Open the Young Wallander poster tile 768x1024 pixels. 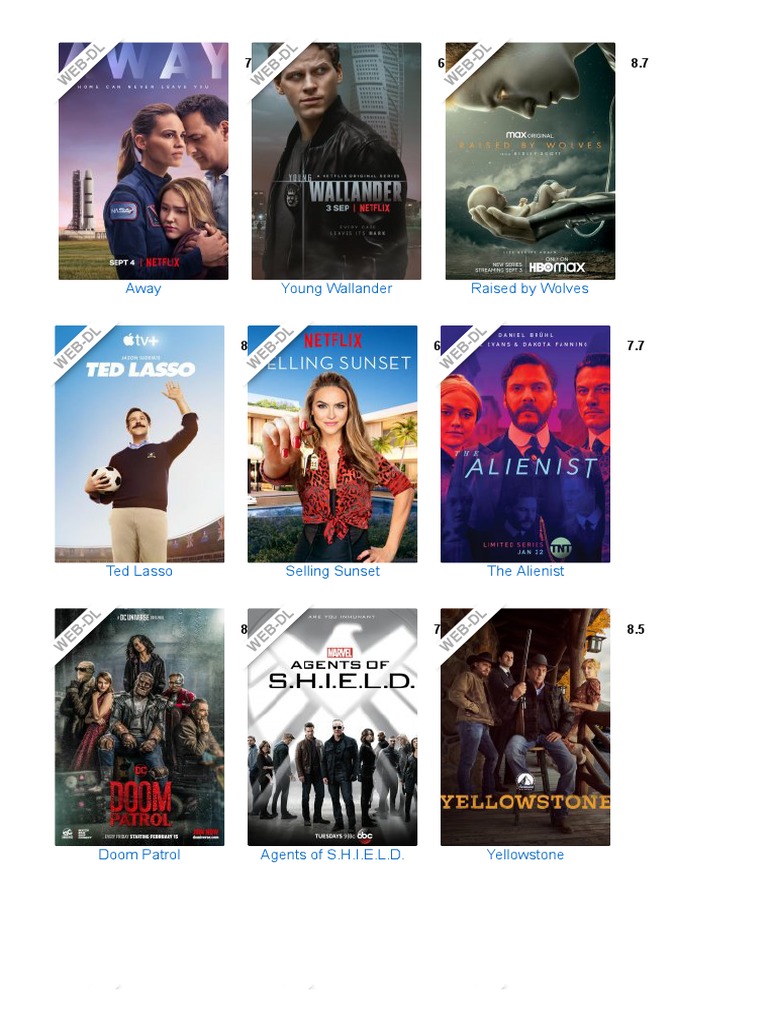tap(336, 161)
